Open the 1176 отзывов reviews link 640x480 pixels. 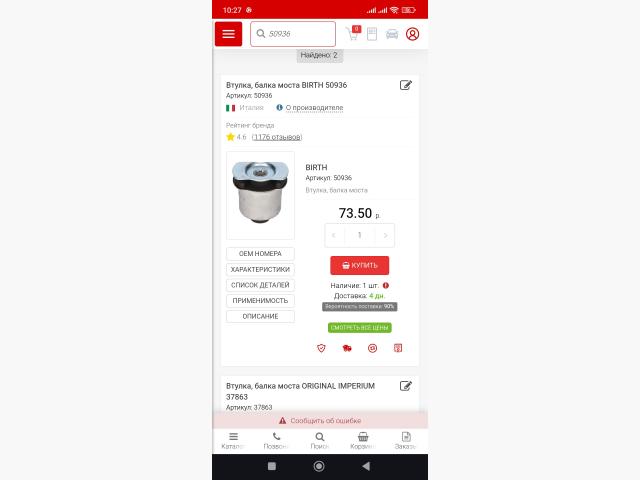coord(276,137)
